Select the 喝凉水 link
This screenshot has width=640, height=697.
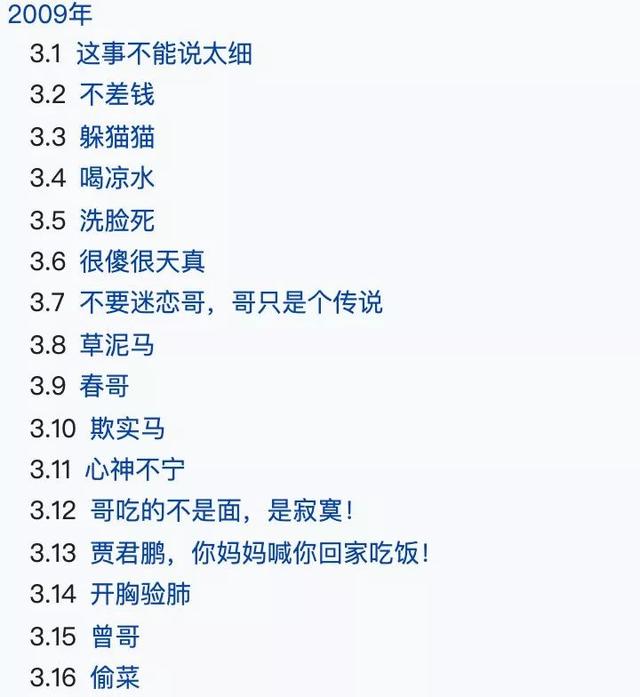tap(116, 179)
